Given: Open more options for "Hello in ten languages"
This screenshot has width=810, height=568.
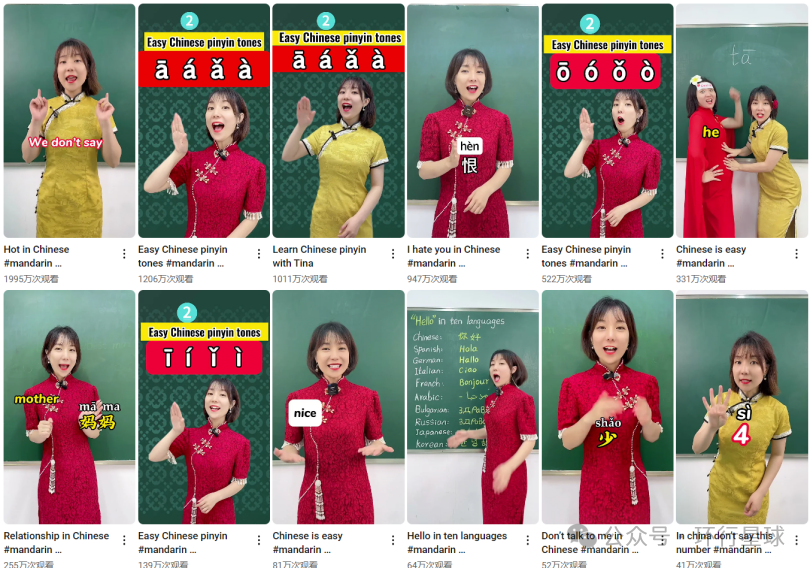Looking at the screenshot, I should coord(528,540).
